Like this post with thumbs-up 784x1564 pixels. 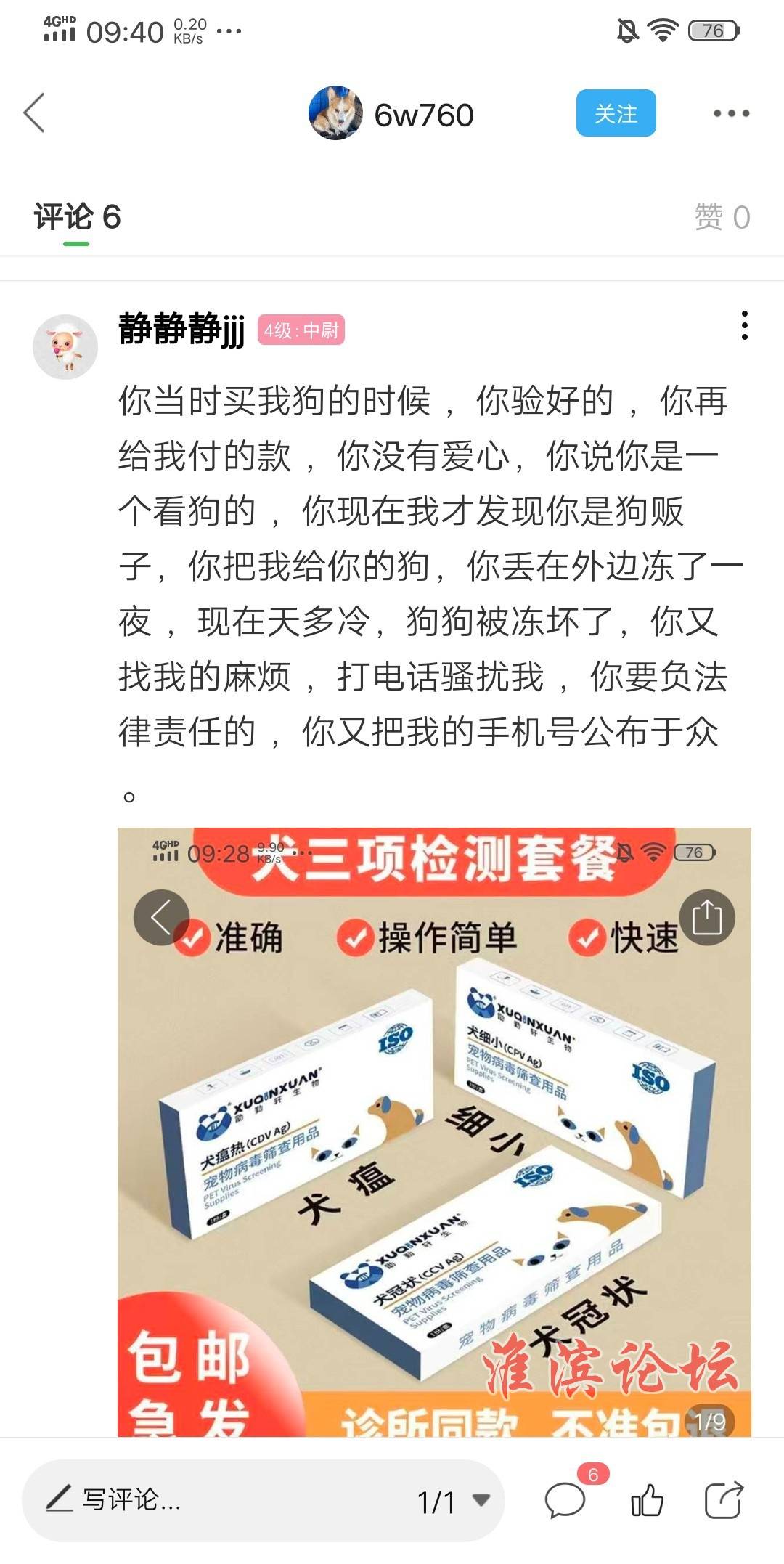[x=647, y=1500]
